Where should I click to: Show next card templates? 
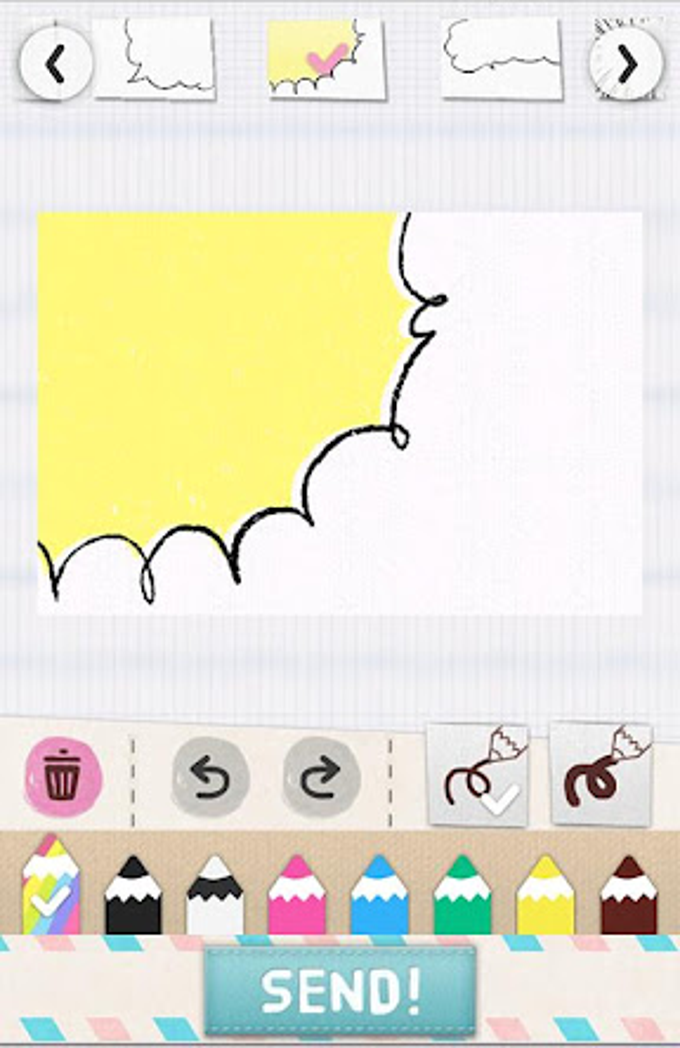(x=626, y=64)
